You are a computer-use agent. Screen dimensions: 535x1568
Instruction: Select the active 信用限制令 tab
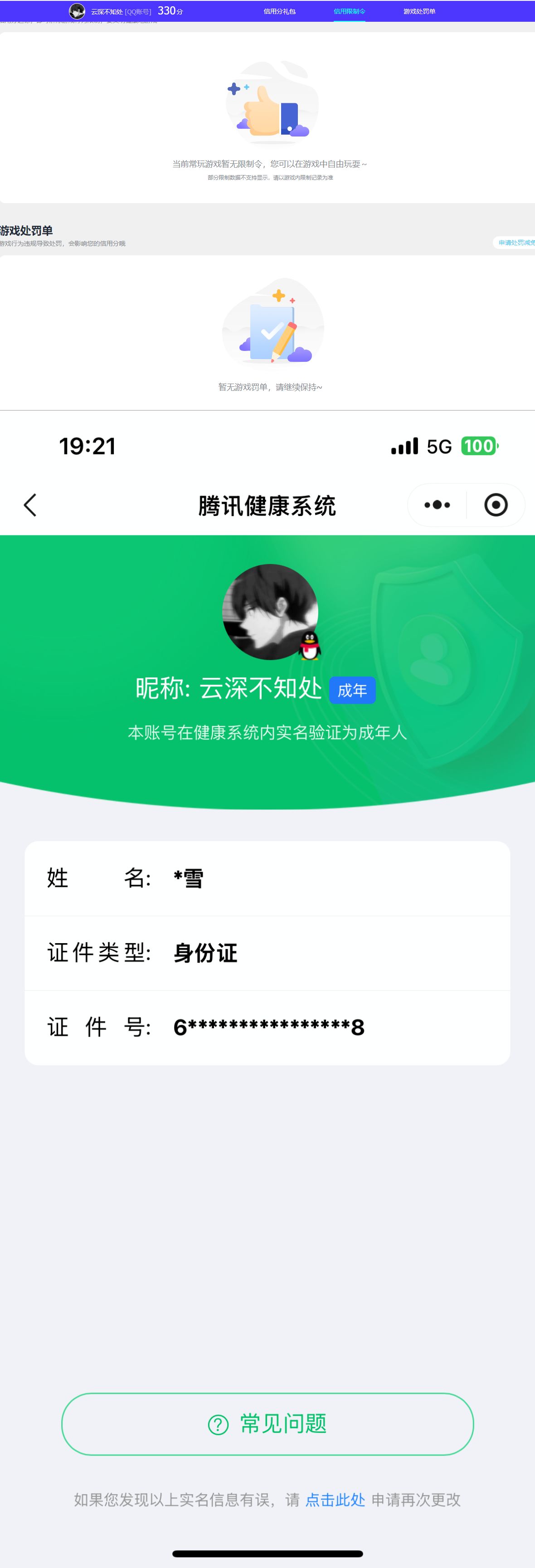(349, 11)
